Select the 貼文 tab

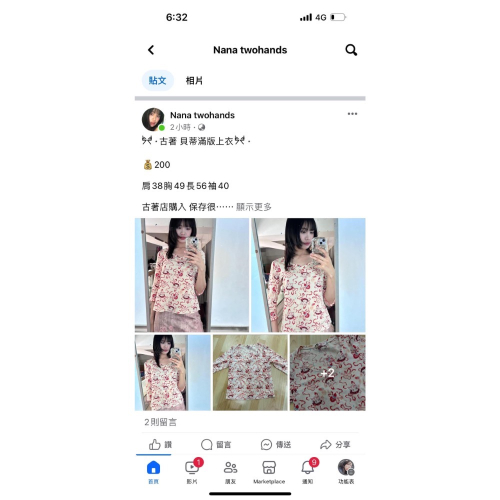[x=158, y=80]
